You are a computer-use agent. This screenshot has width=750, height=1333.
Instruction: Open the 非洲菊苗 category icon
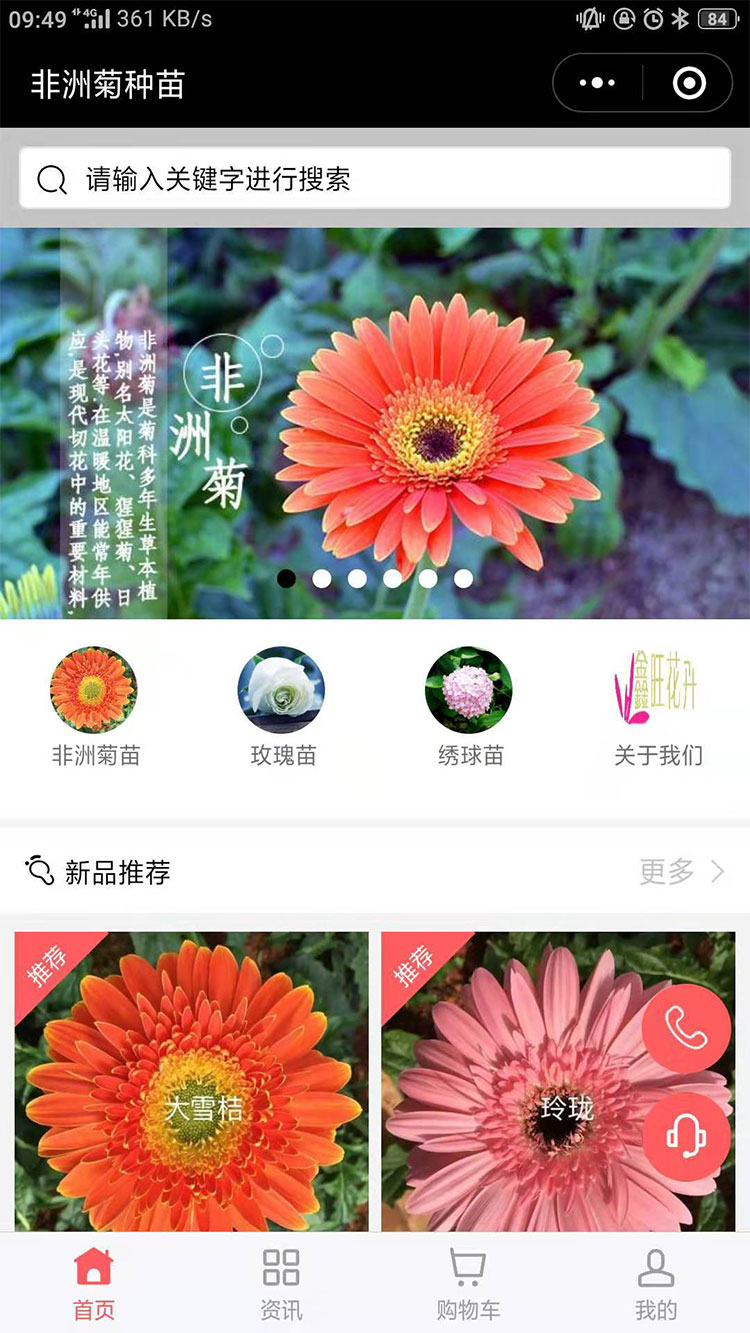click(93, 690)
